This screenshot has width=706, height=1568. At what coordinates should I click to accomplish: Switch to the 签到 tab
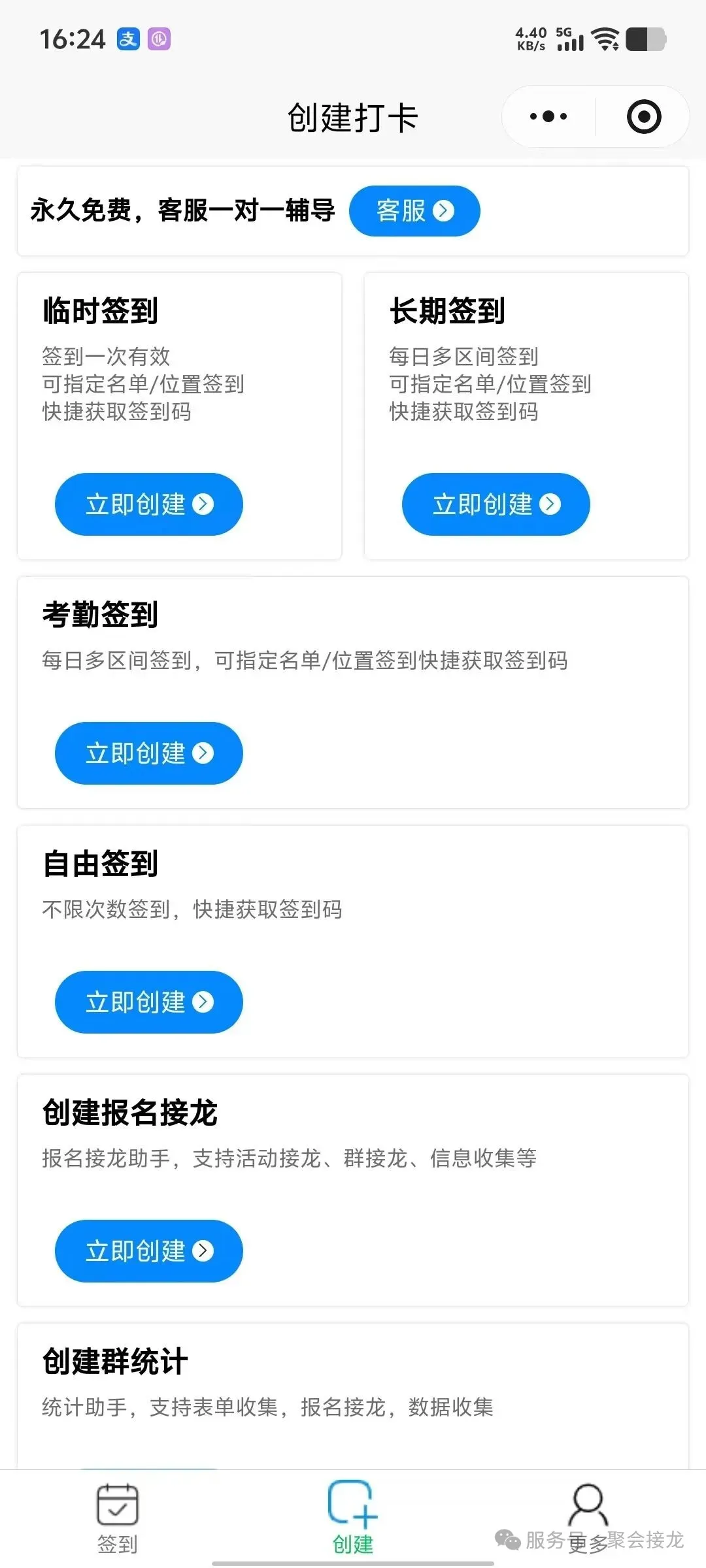pyautogui.click(x=118, y=1519)
